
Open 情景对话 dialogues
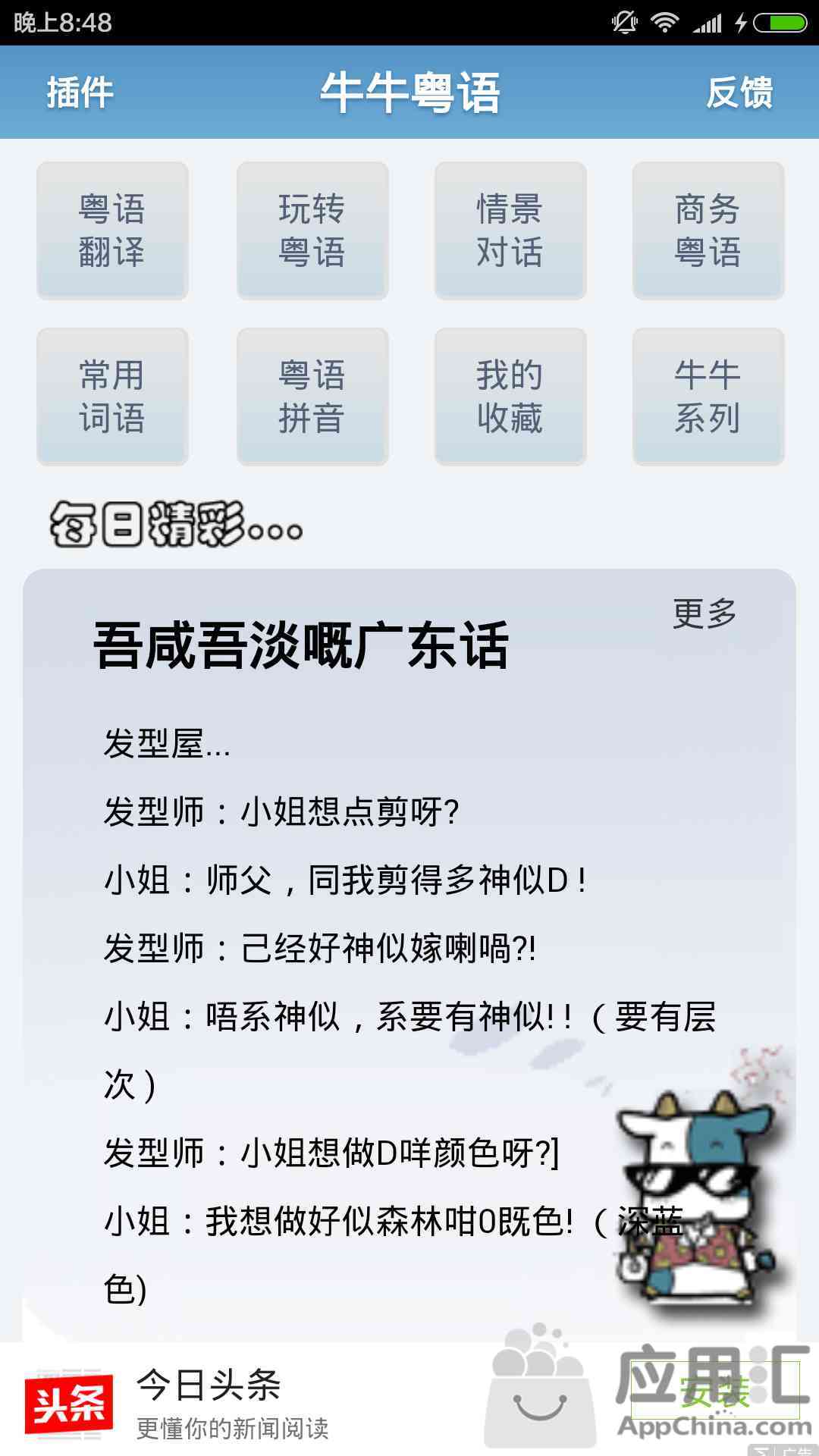coord(510,231)
